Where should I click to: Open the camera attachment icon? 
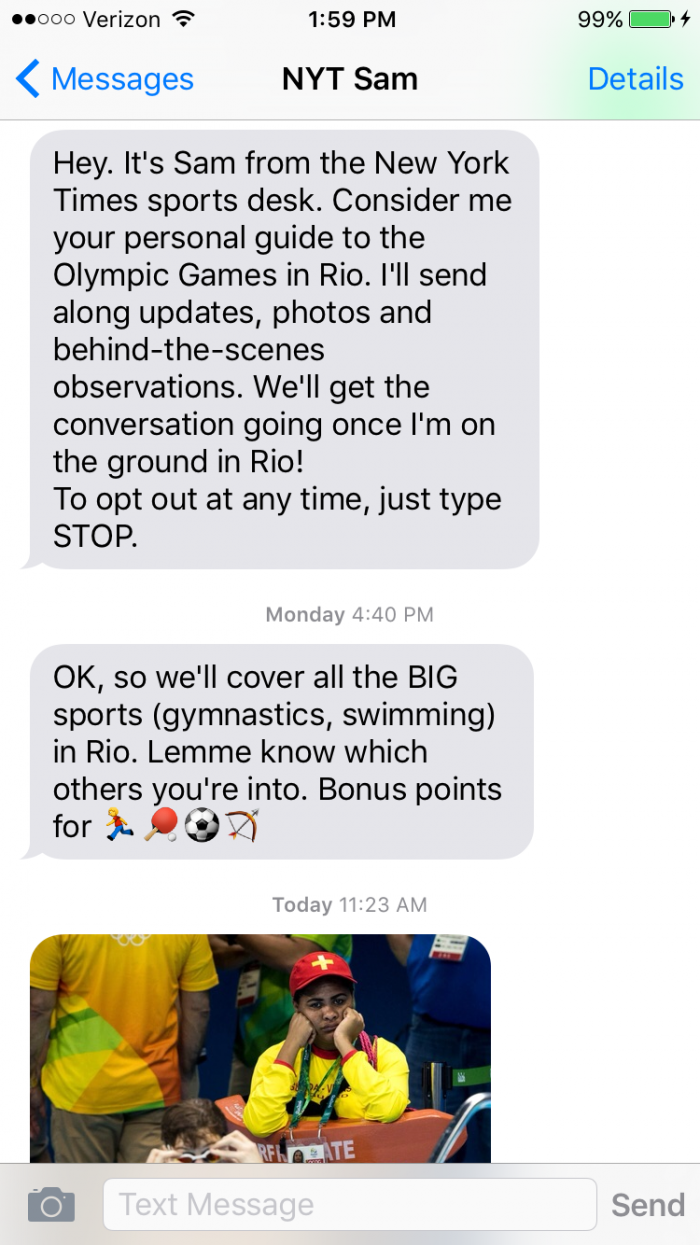51,1204
